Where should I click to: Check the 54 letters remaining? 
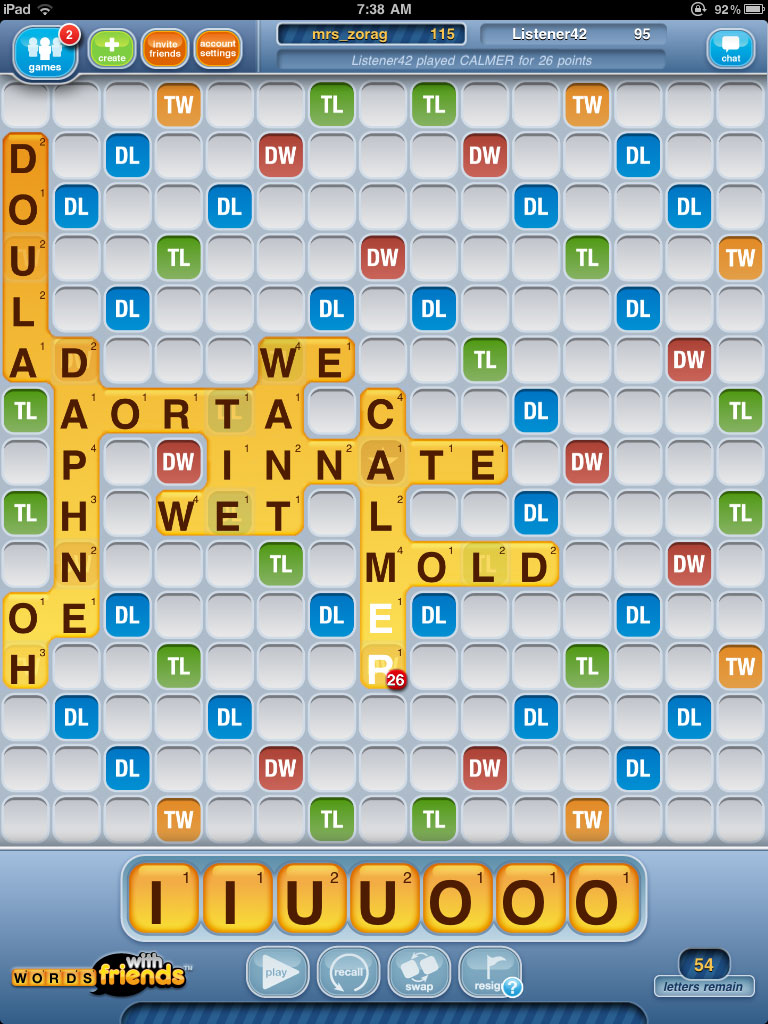coord(704,971)
